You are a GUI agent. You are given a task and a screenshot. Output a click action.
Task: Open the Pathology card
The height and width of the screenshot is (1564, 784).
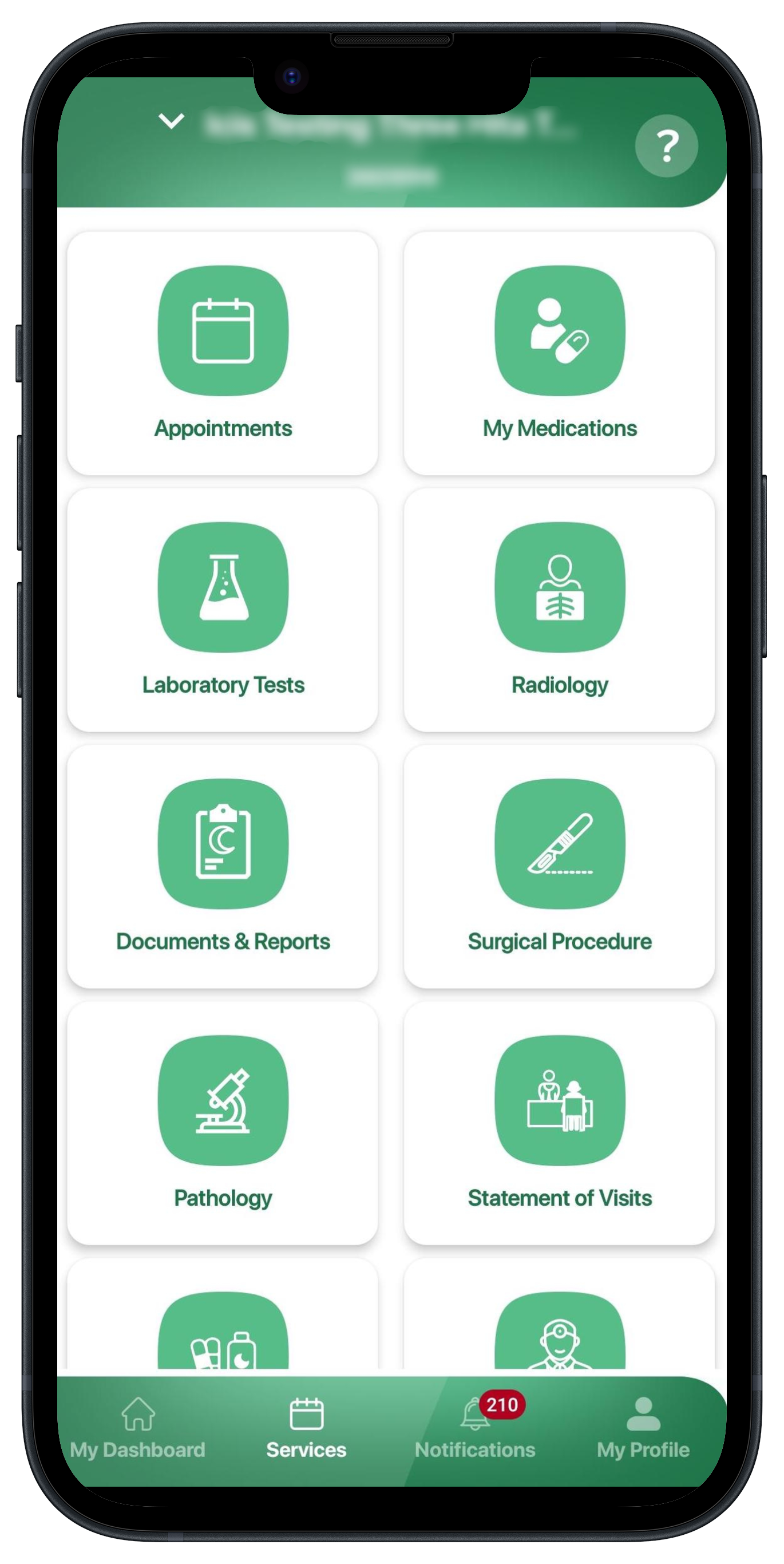coord(223,1123)
